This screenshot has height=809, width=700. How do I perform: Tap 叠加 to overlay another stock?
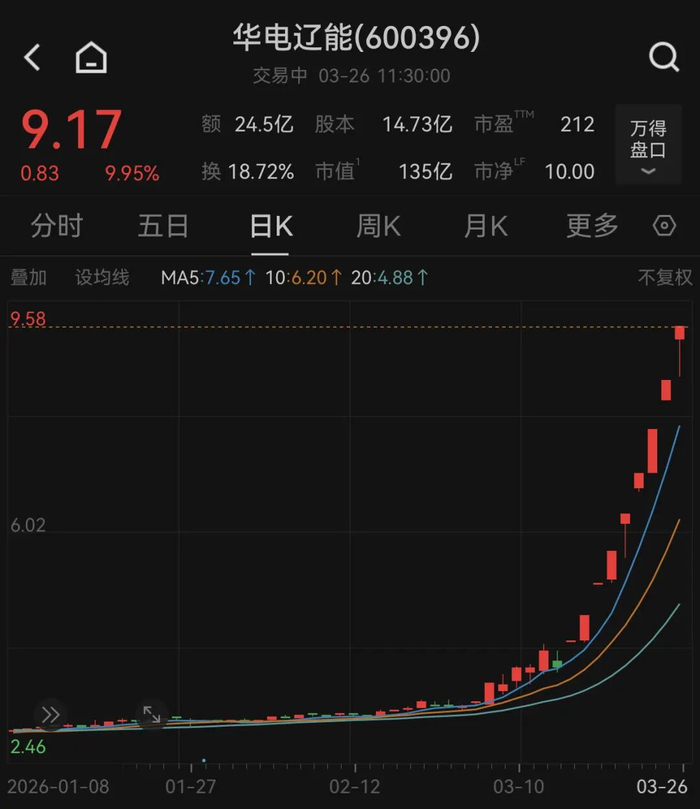28,277
